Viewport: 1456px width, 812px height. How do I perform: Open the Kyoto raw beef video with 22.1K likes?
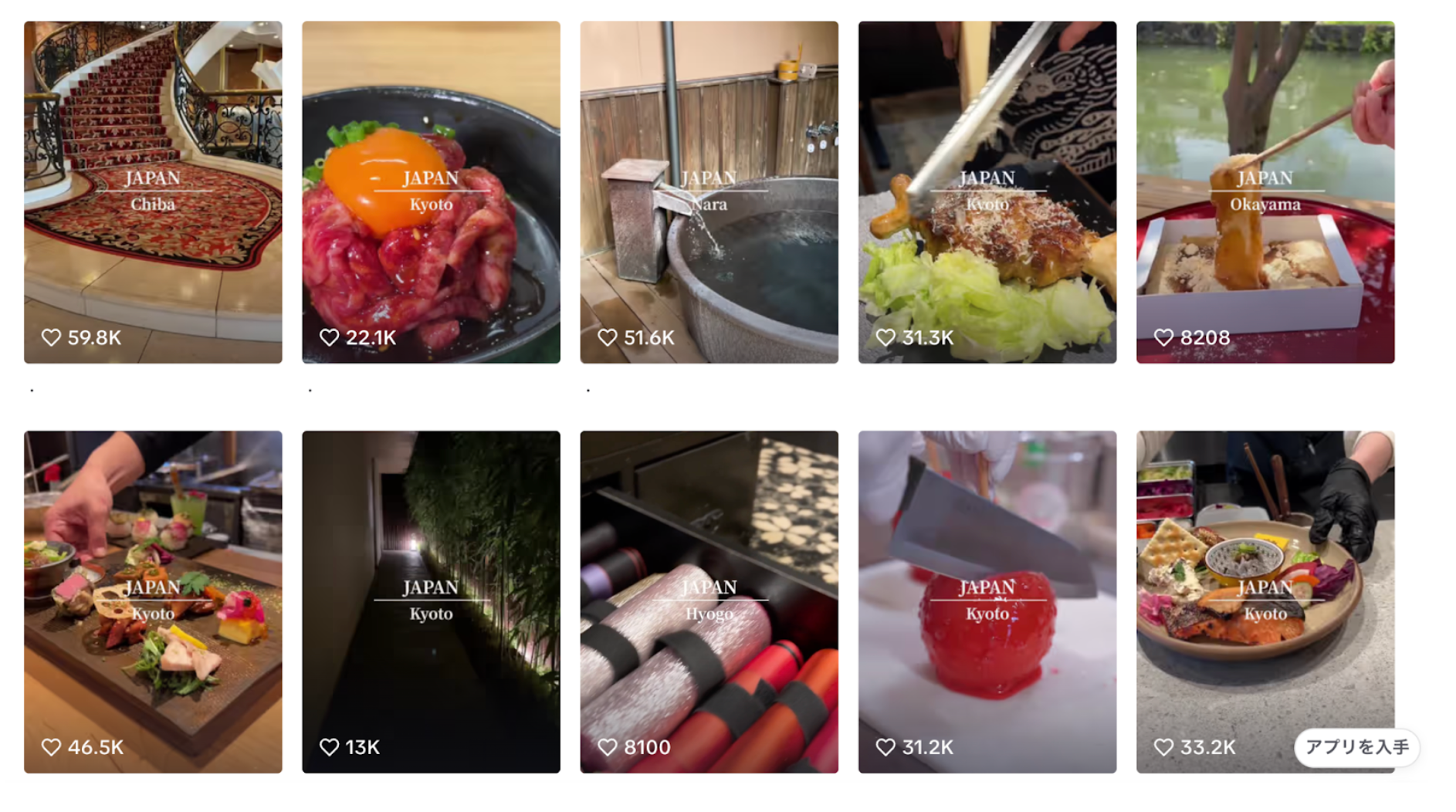click(x=431, y=191)
